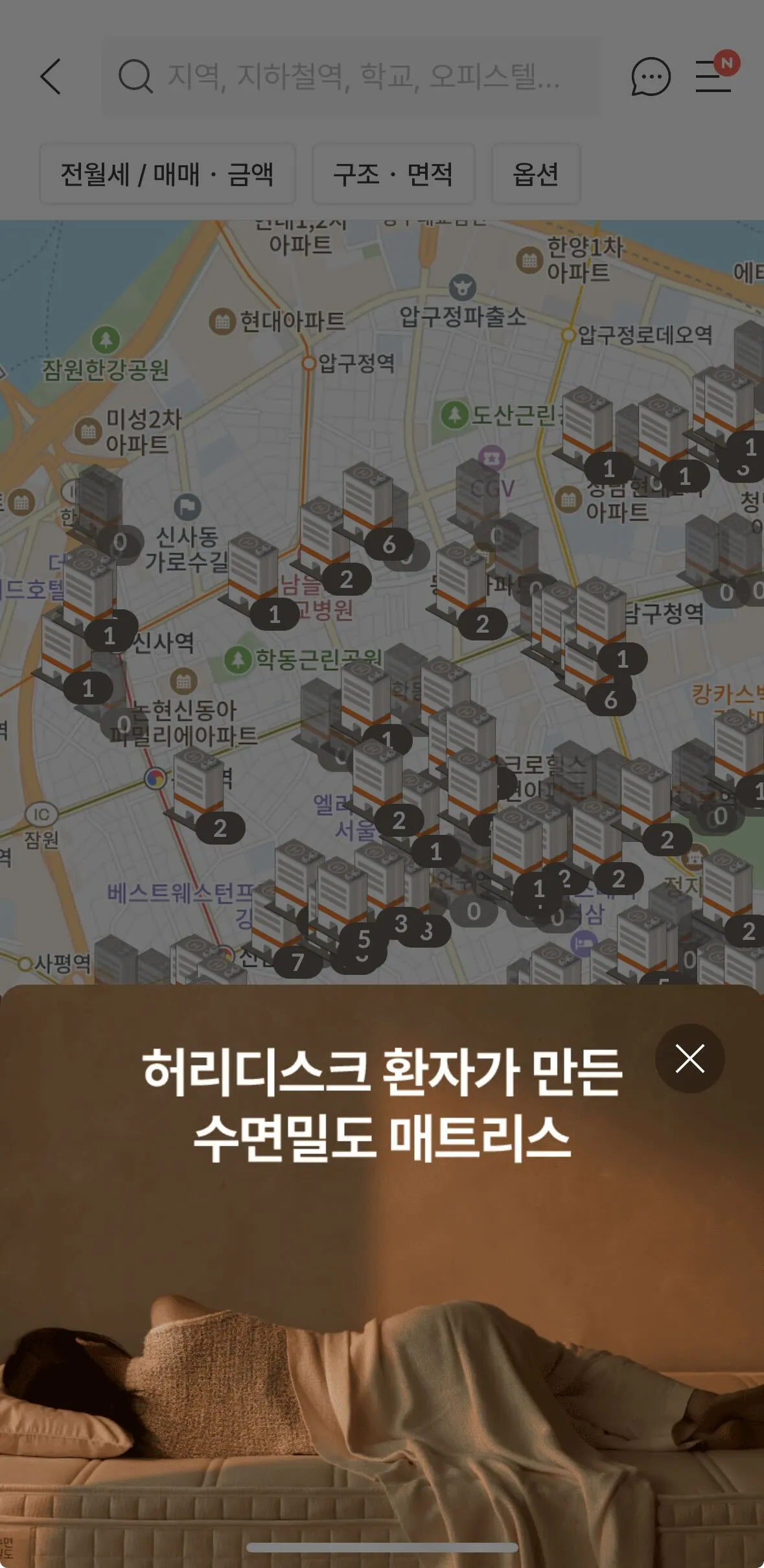
Task: Open the 옵션 filter
Action: click(536, 174)
